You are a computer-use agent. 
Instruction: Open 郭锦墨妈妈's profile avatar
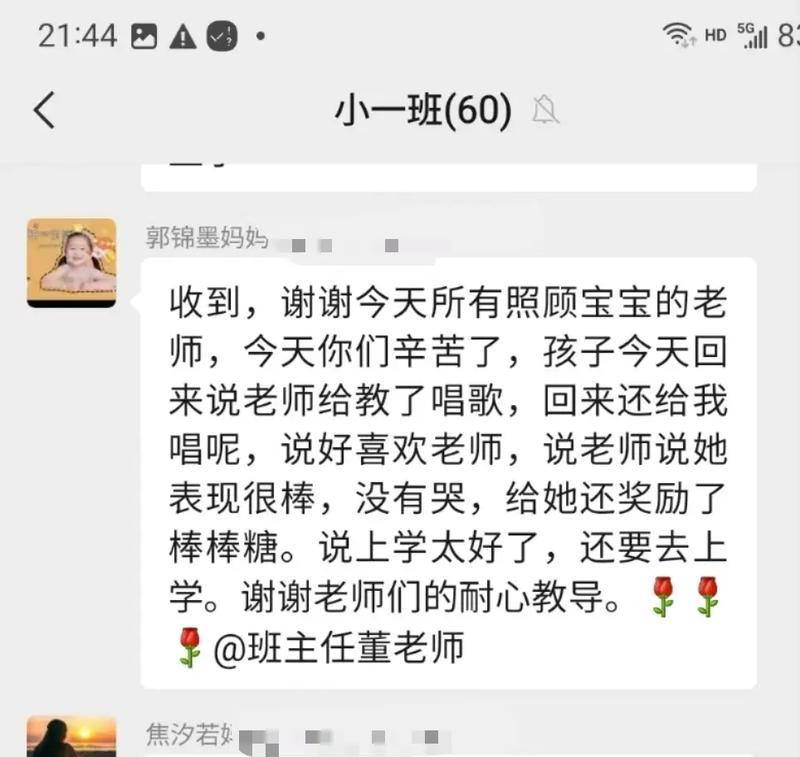tap(71, 262)
